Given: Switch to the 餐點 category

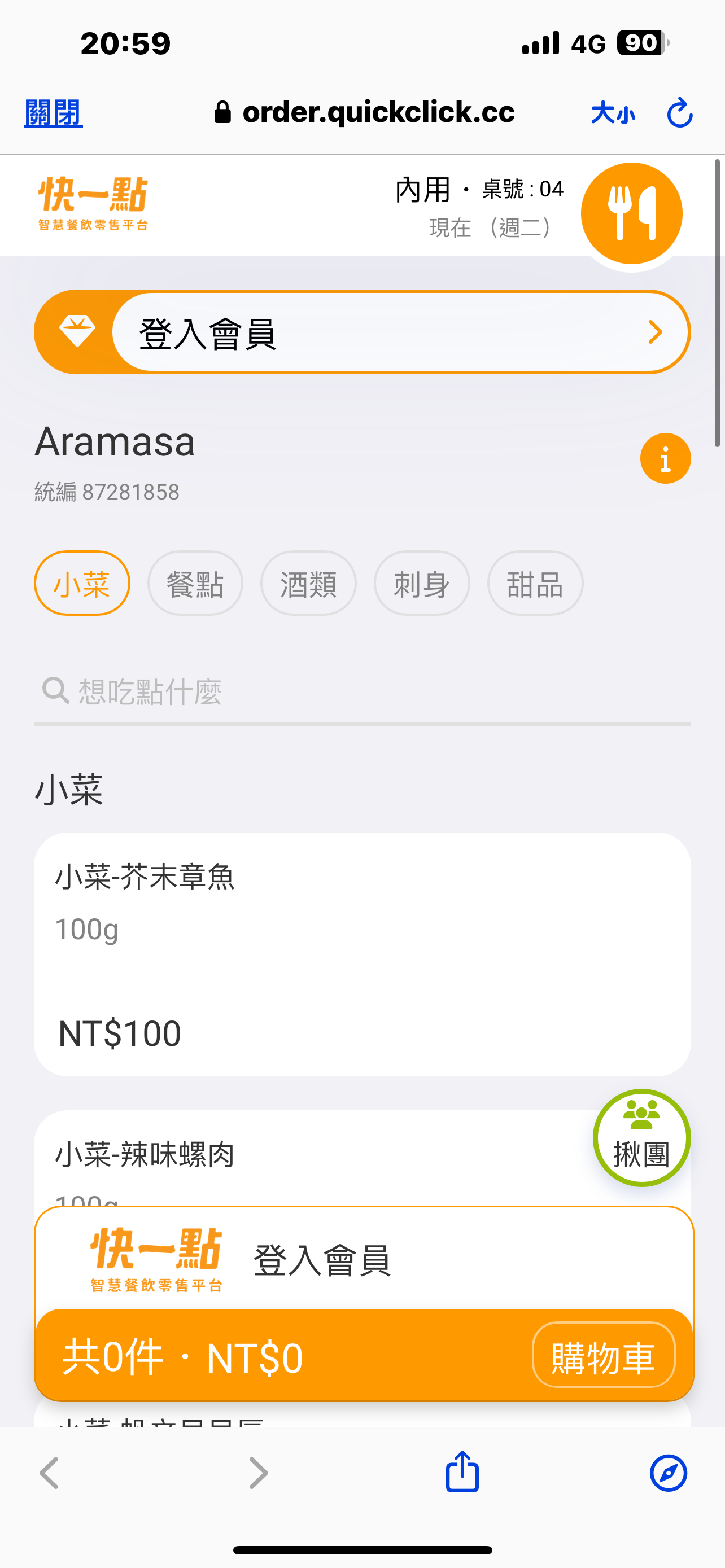Looking at the screenshot, I should click(x=195, y=583).
